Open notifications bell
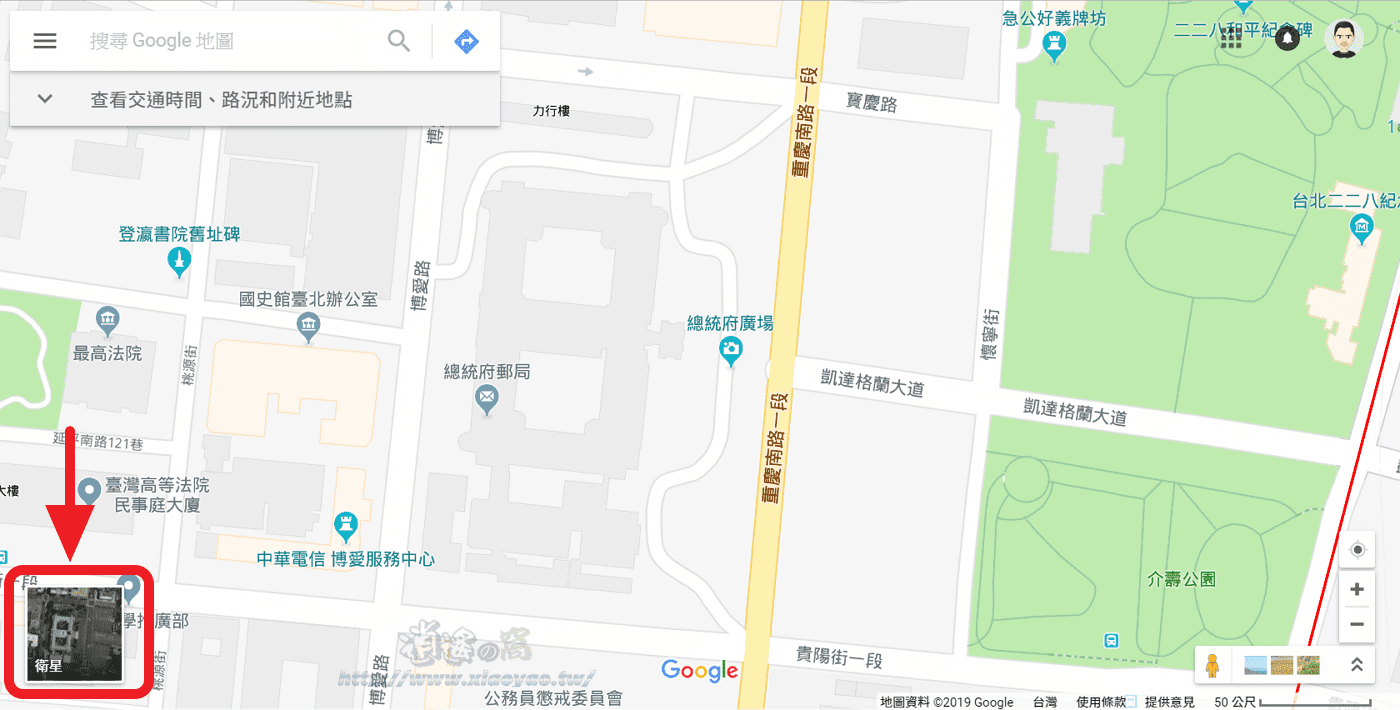Image resolution: width=1400 pixels, height=710 pixels. point(1288,39)
